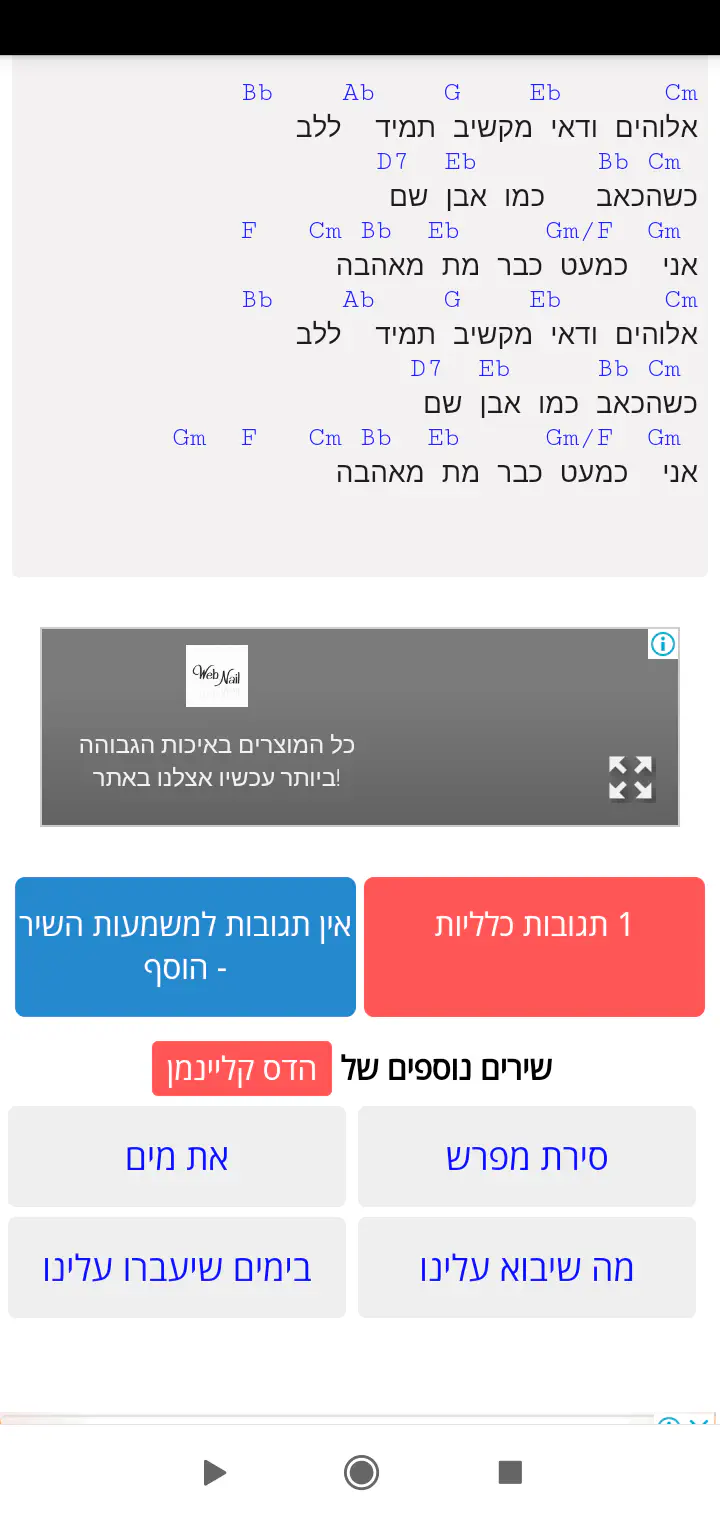Open the song סירת מפרש
This screenshot has height=1520, width=720.
tap(526, 1156)
